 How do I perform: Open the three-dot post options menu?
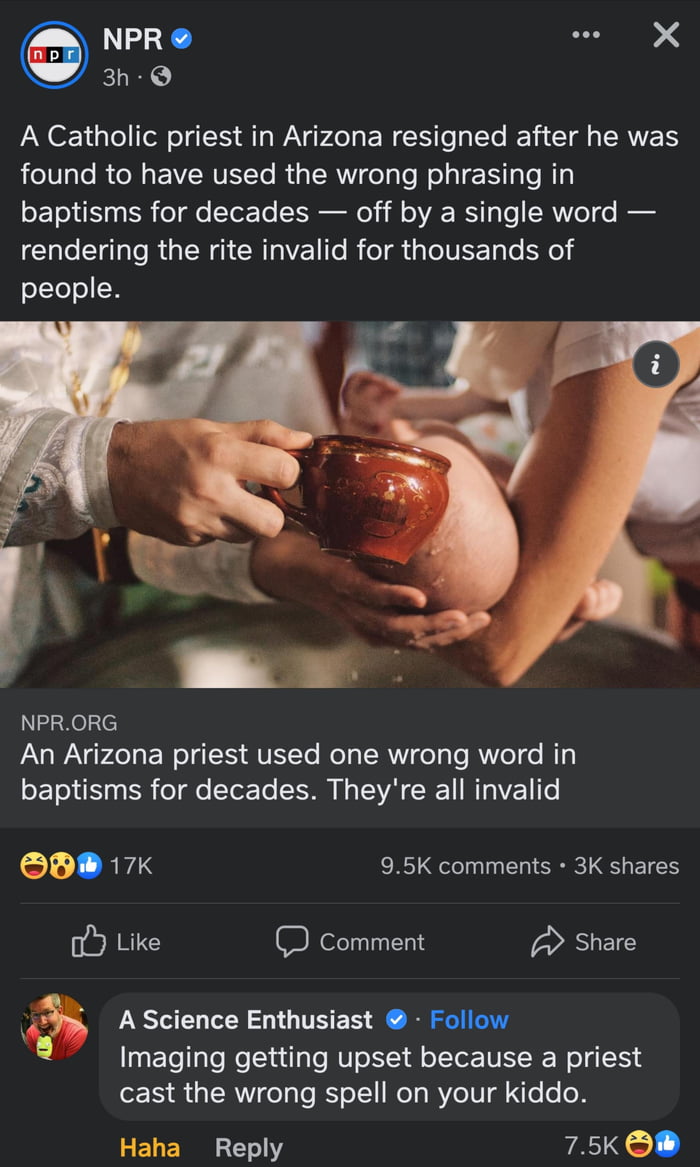coord(585,36)
